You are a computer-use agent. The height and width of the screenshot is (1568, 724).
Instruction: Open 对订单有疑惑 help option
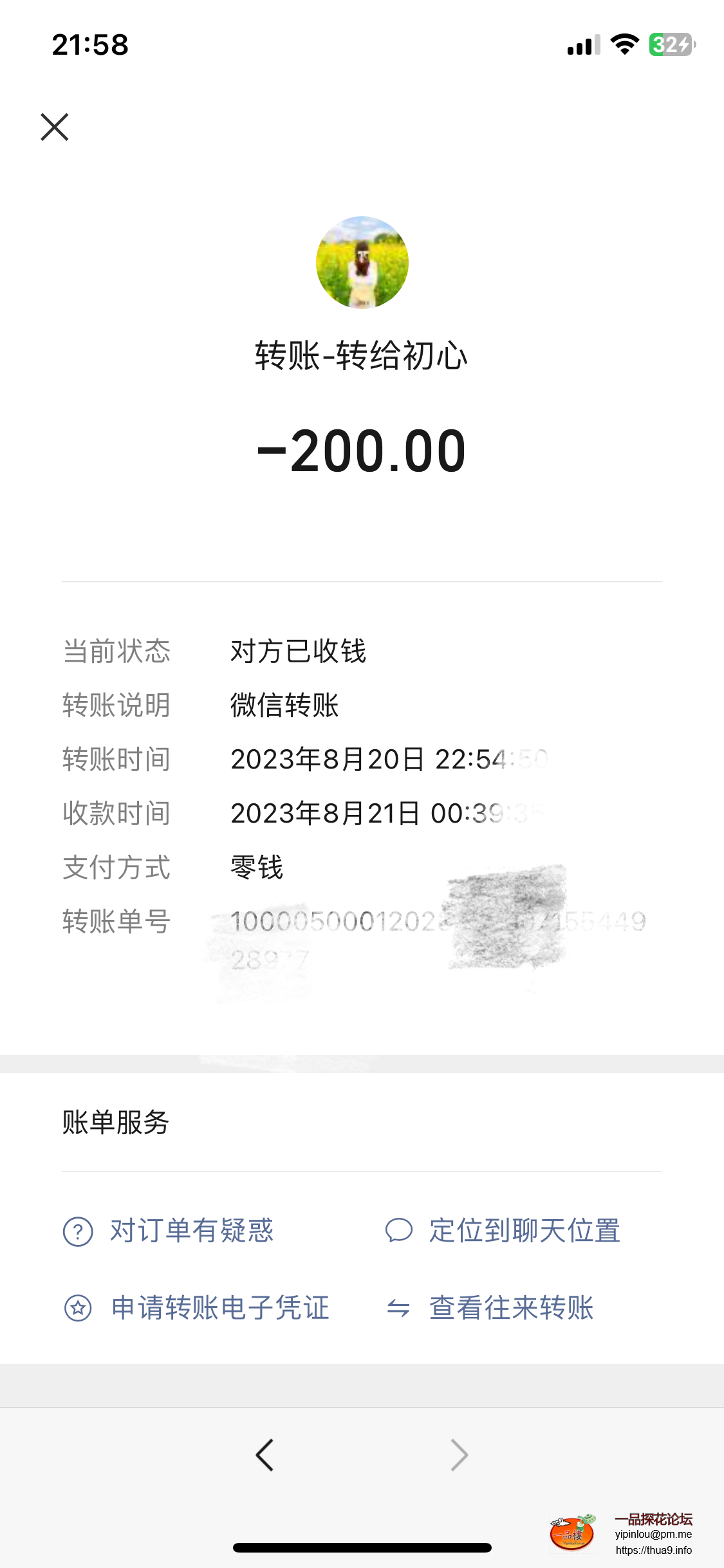click(x=191, y=1231)
